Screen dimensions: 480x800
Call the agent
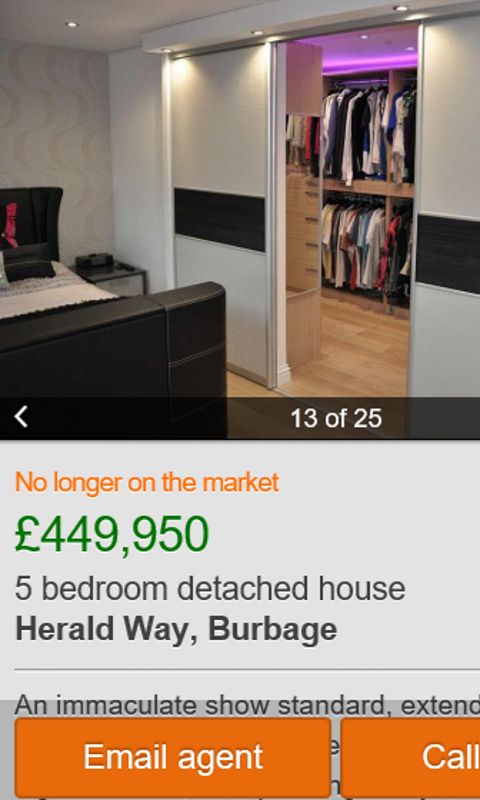click(x=411, y=757)
